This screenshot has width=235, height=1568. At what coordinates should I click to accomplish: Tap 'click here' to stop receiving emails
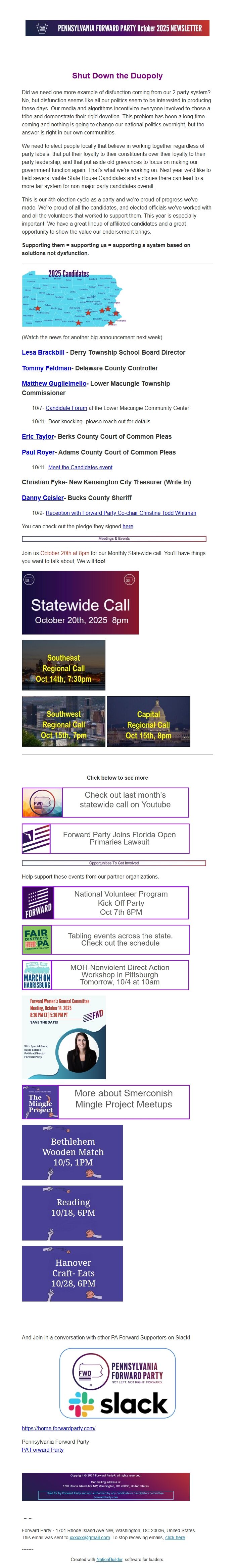[175, 1537]
